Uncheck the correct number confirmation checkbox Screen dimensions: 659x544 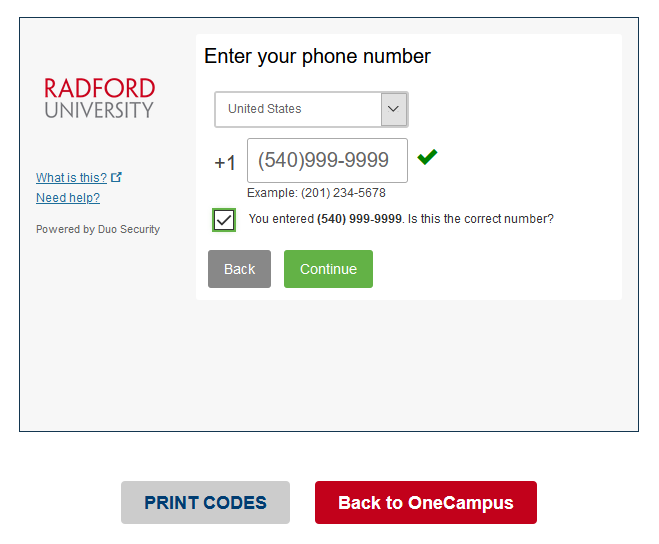point(224,219)
